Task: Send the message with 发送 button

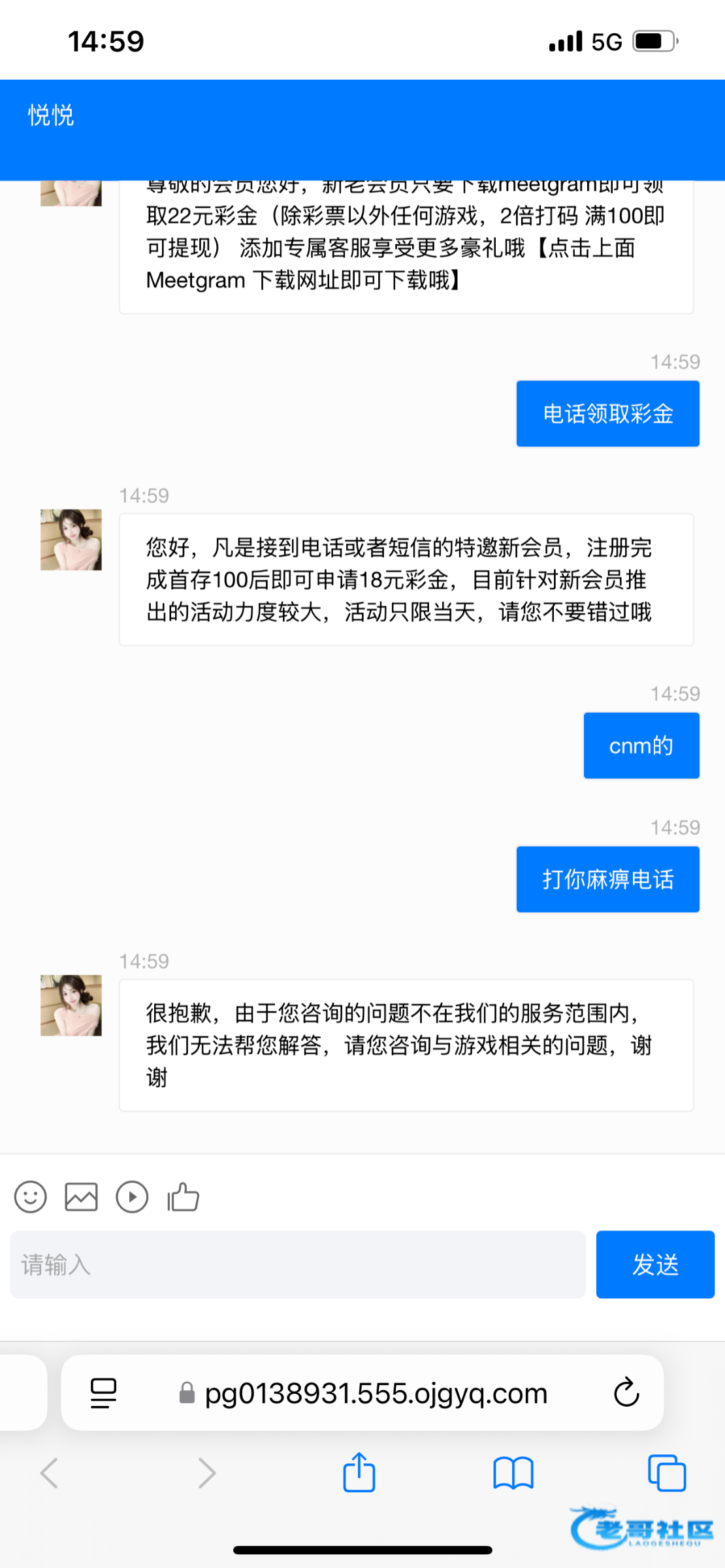Action: point(654,1264)
